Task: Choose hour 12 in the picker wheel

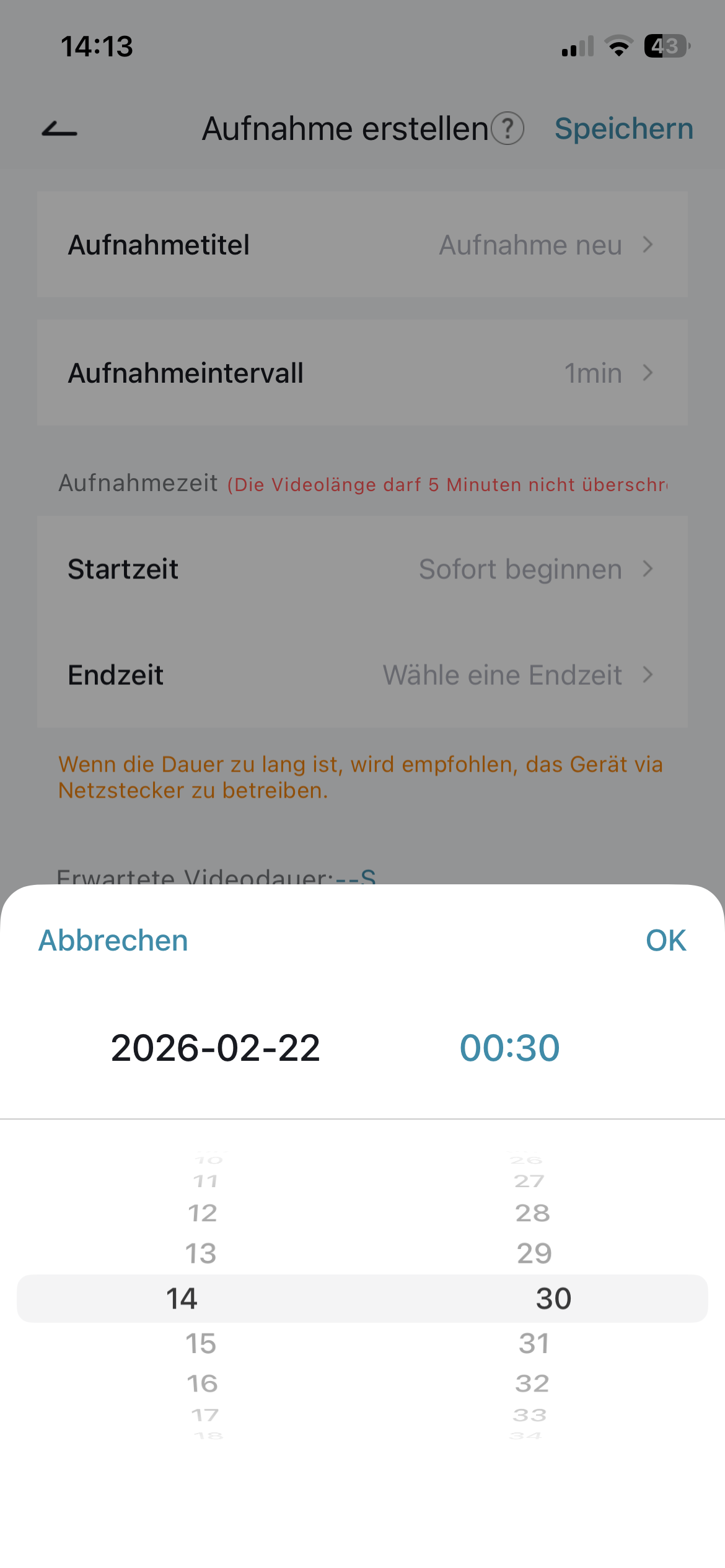Action: tap(202, 1213)
